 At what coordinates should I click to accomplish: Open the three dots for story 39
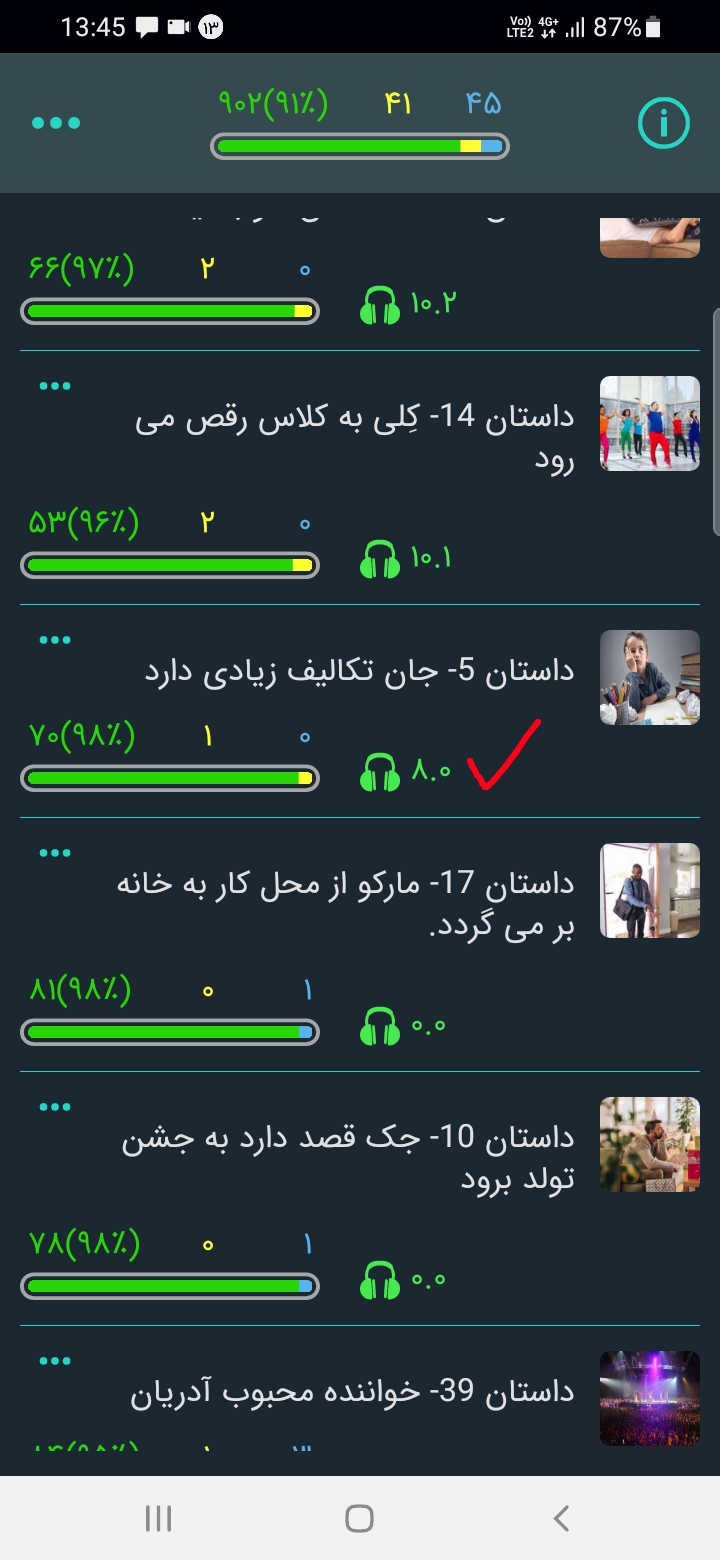coord(55,1362)
